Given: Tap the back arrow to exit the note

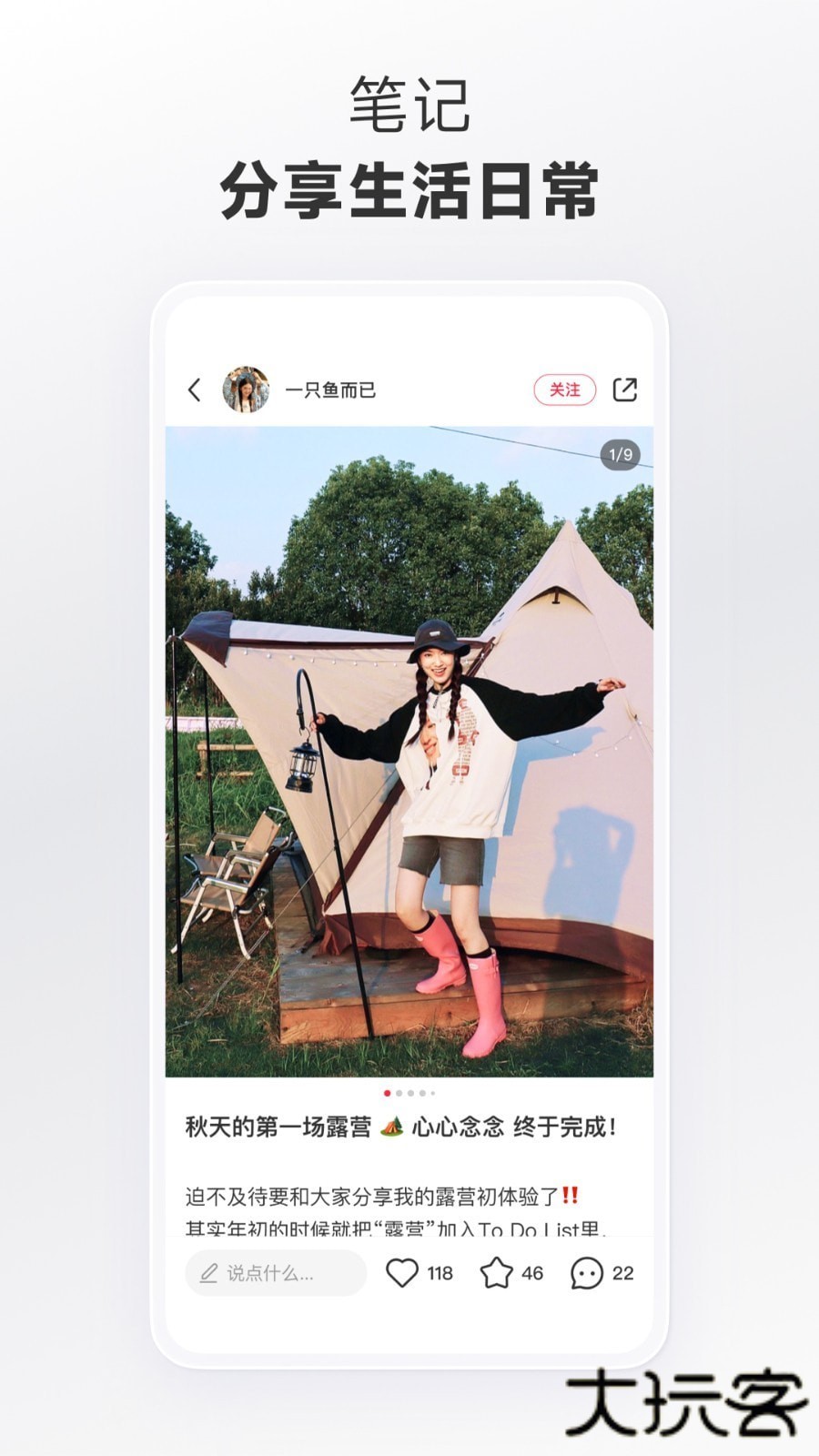Looking at the screenshot, I should (x=194, y=388).
